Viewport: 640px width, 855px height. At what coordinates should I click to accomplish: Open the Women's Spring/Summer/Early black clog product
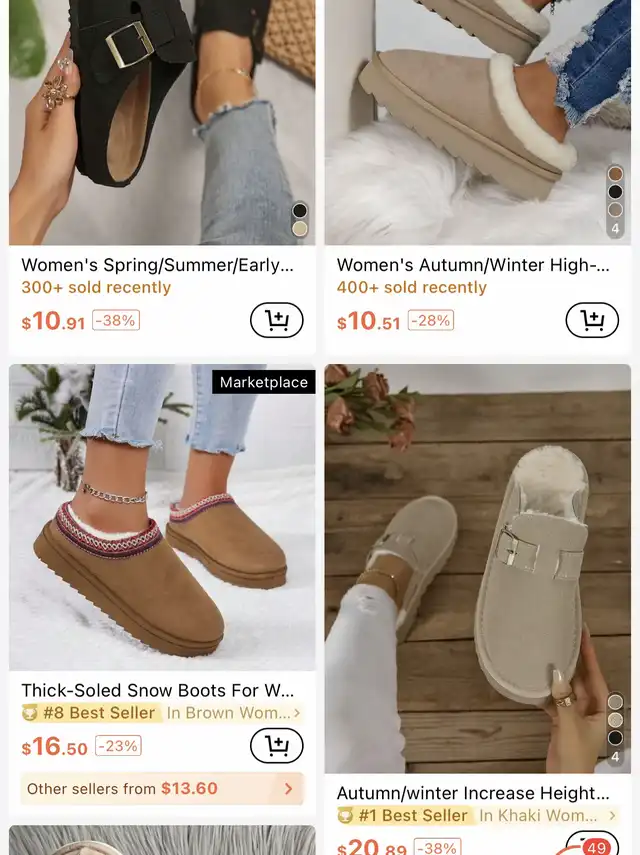pos(162,122)
